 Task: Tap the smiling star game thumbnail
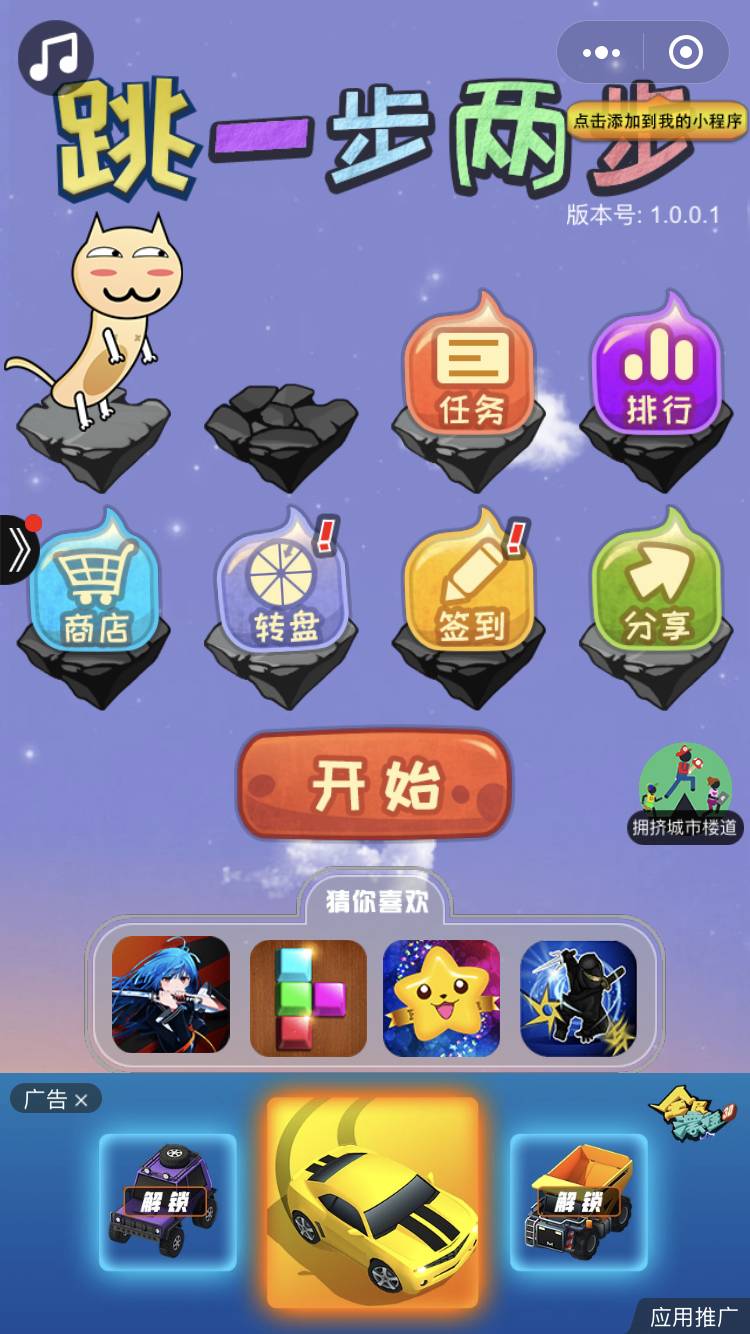point(441,994)
